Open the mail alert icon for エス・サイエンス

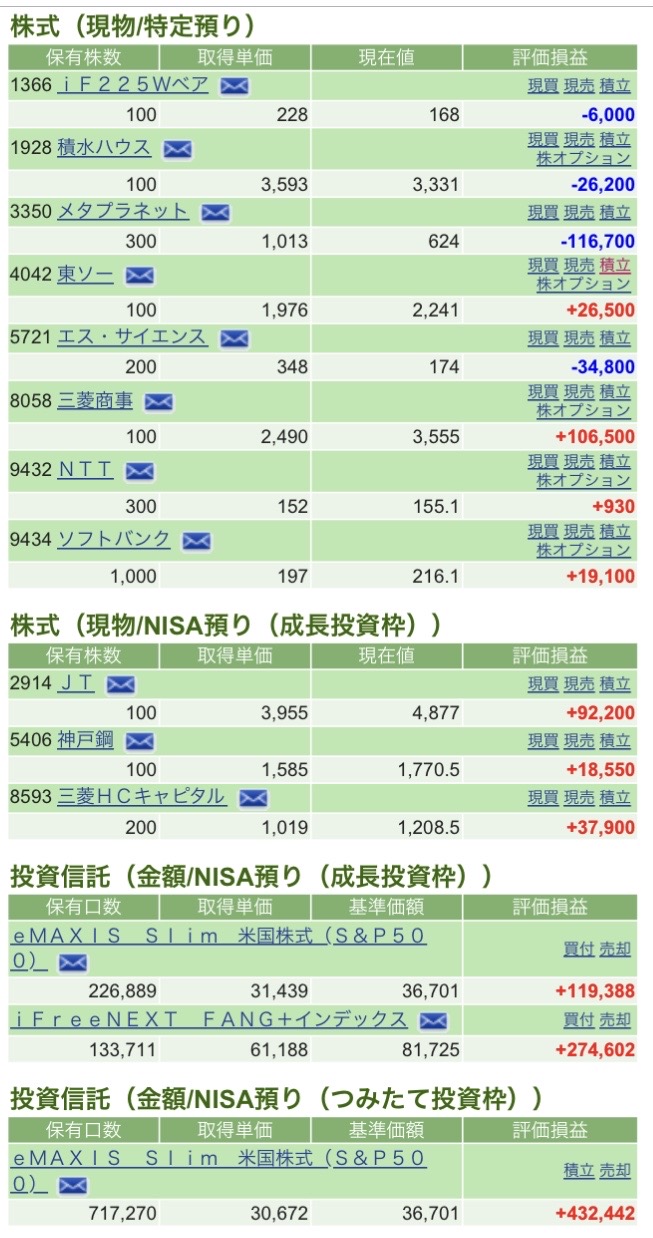234,338
